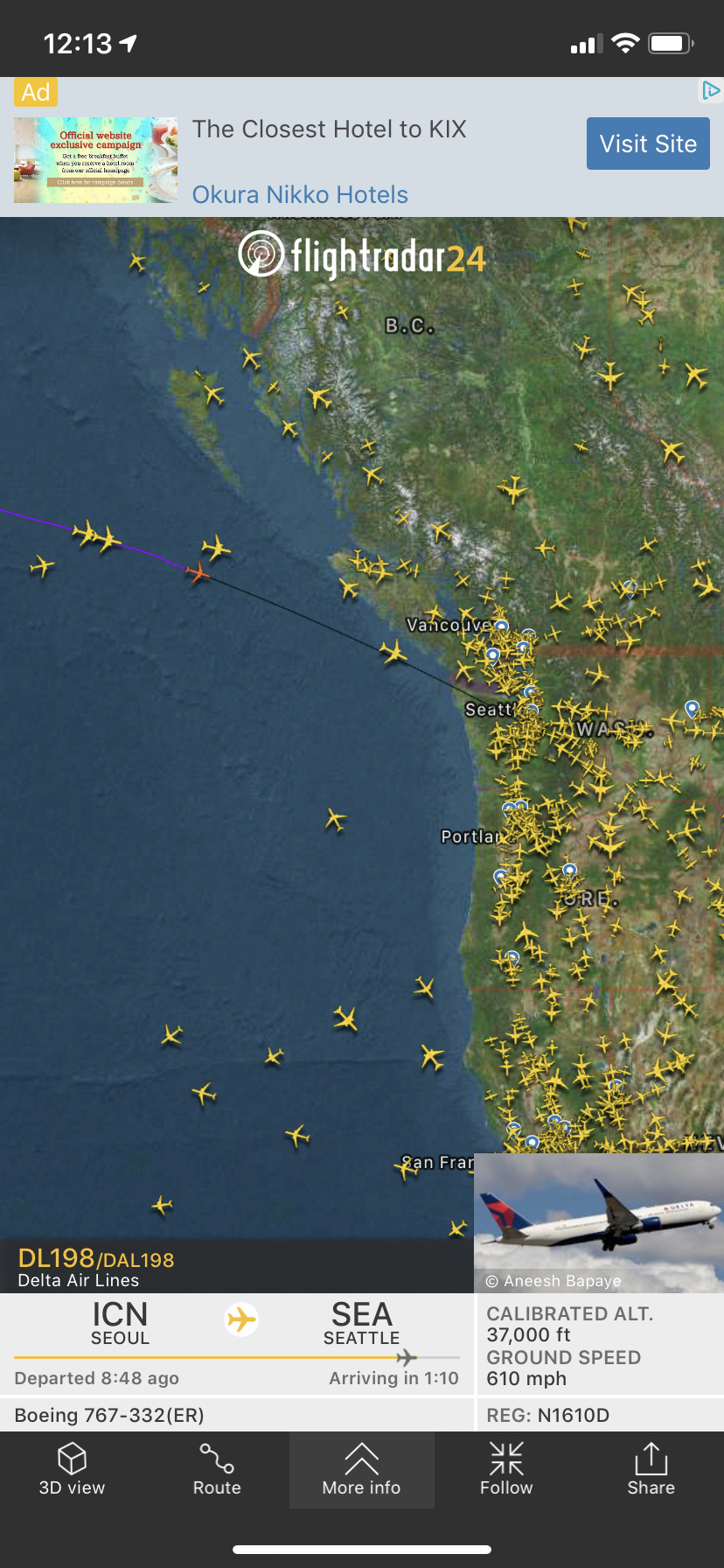The height and width of the screenshot is (1568, 724).
Task: Expand More info panel
Action: click(x=361, y=1469)
